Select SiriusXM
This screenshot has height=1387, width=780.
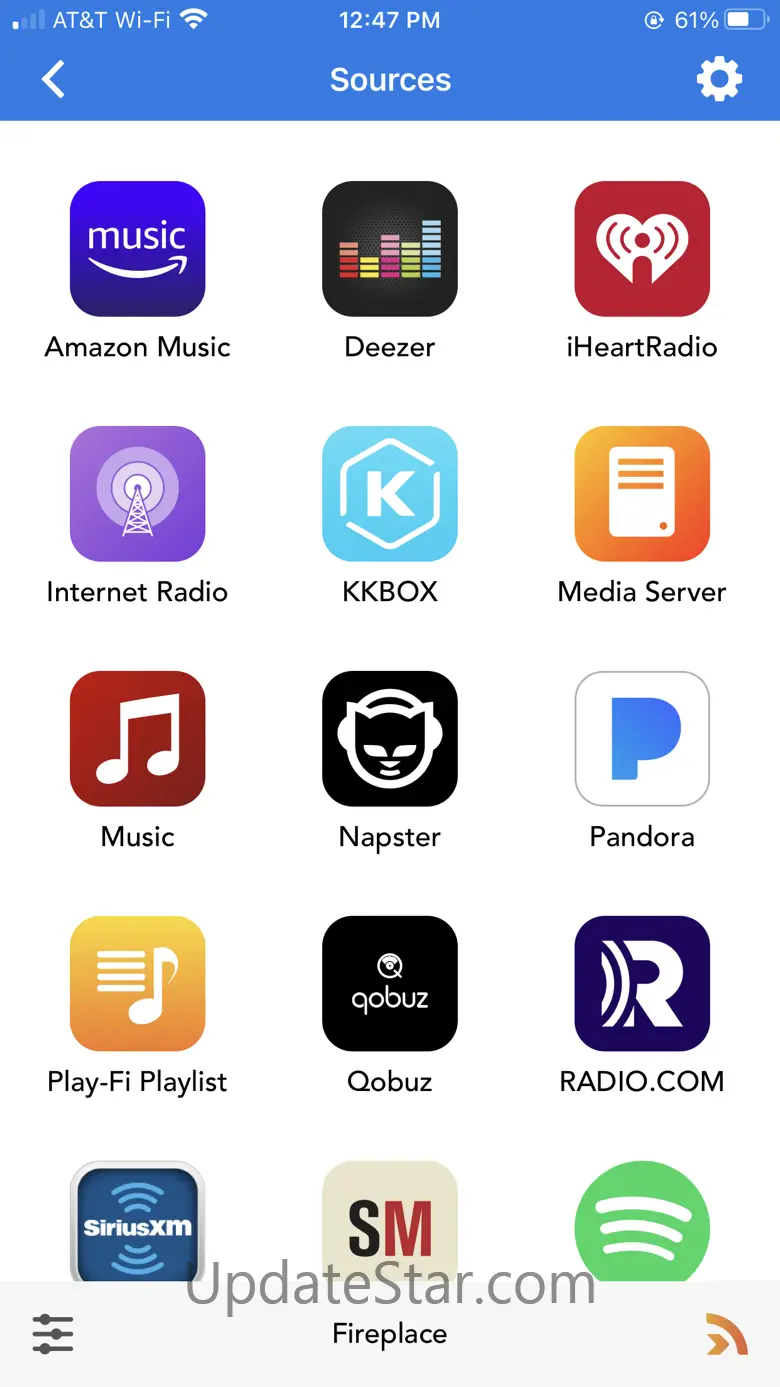click(137, 1222)
